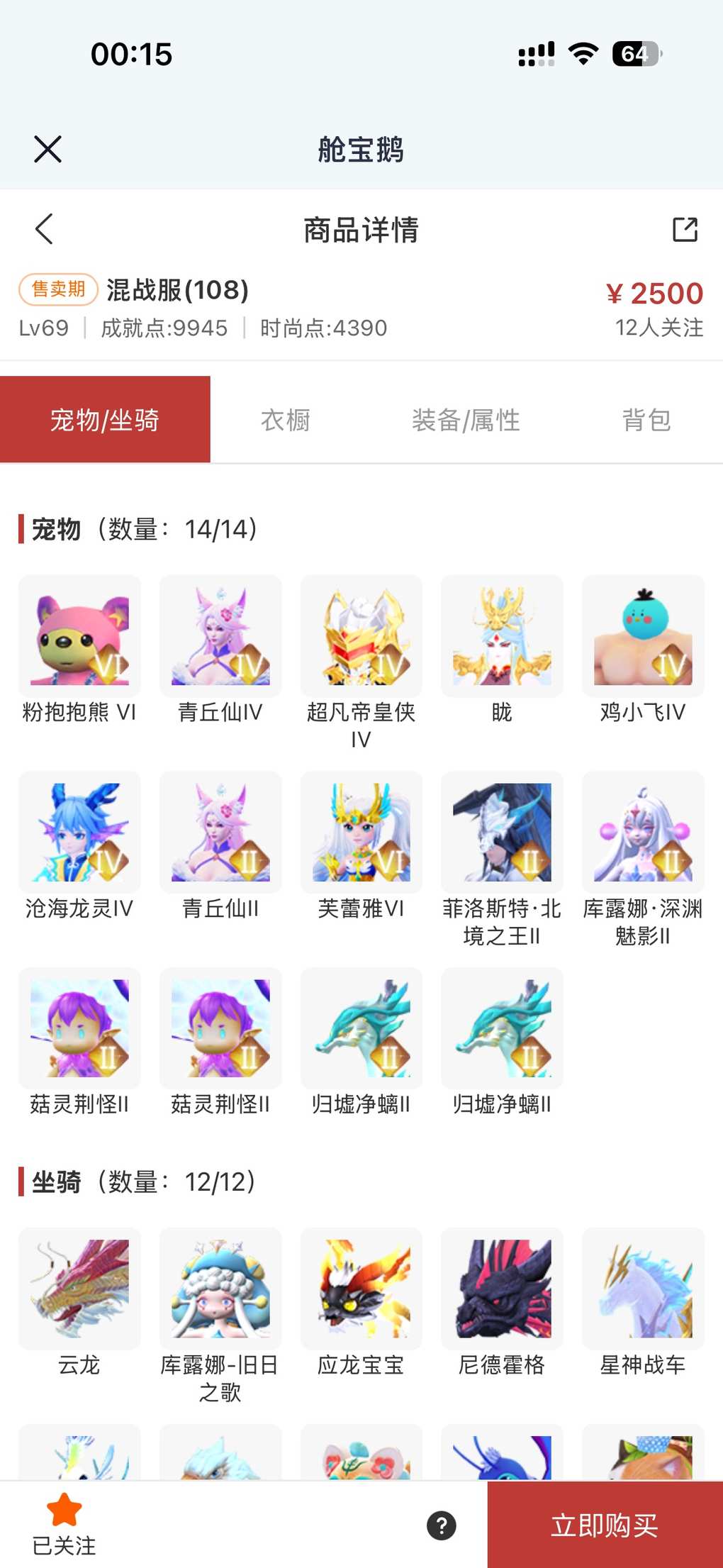This screenshot has width=723, height=1568.
Task: Open the 云龙 mount tile
Action: tap(79, 1289)
